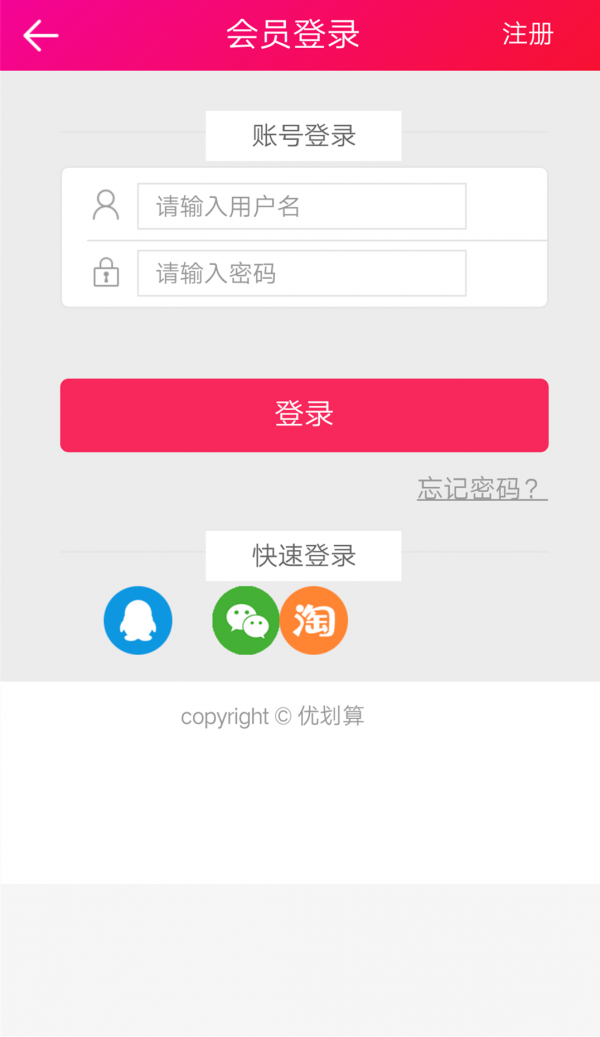Log in with WeChat icon
Viewport: 600px width, 1037px height.
pos(245,621)
